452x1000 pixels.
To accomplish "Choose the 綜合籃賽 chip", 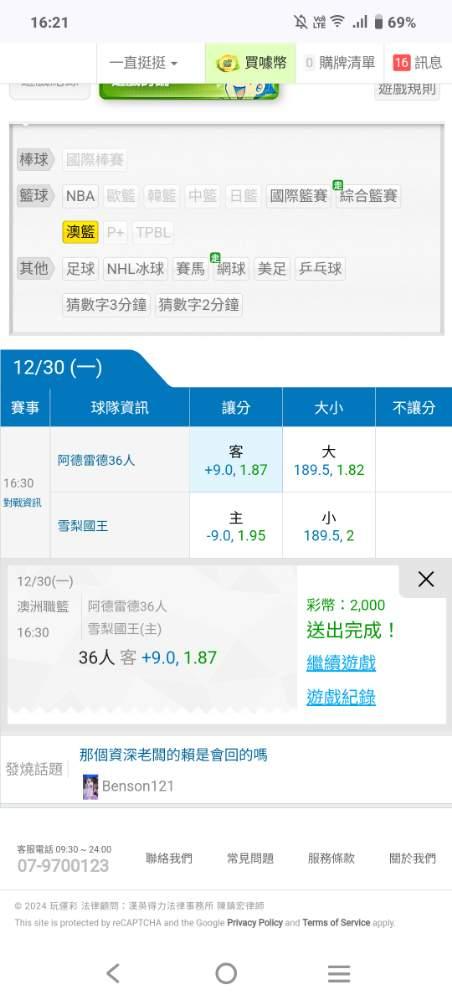I will (368, 196).
